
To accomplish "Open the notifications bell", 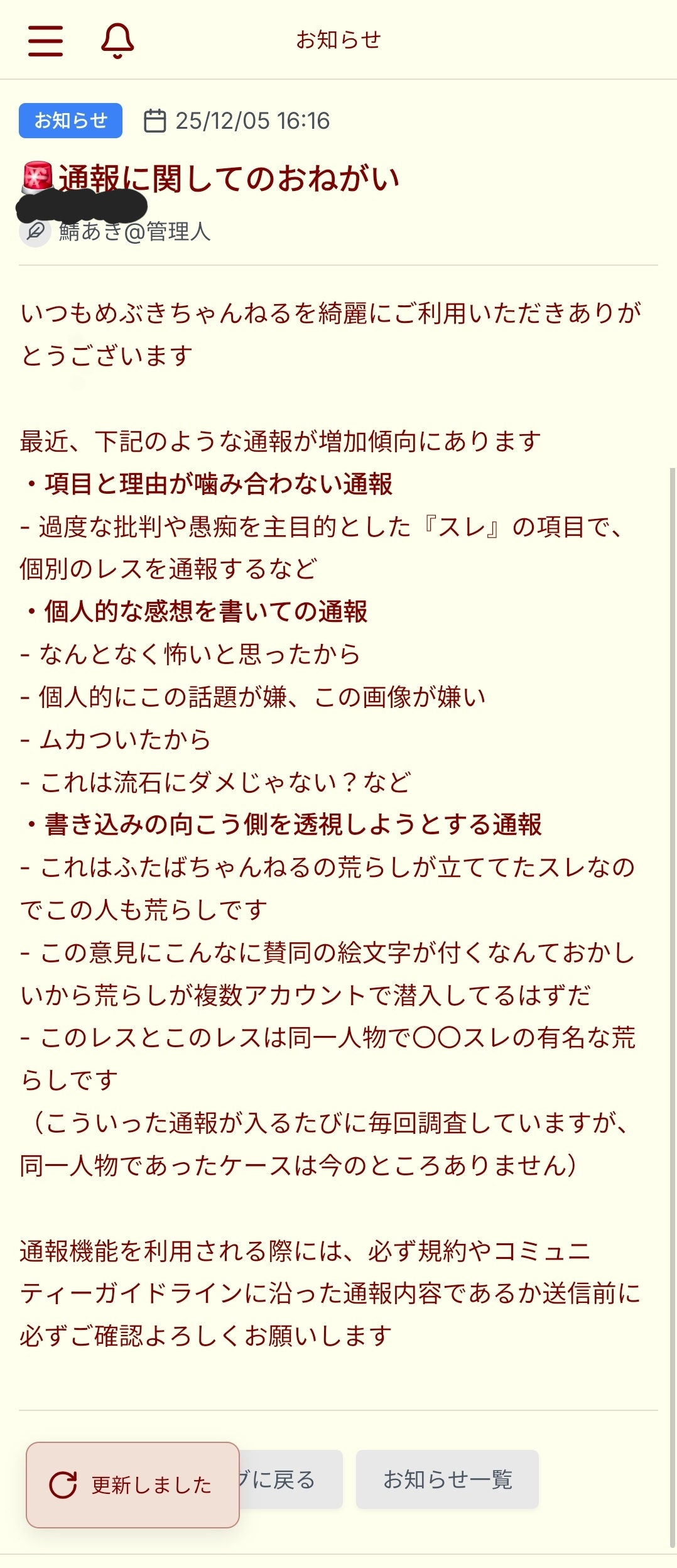I will point(117,41).
